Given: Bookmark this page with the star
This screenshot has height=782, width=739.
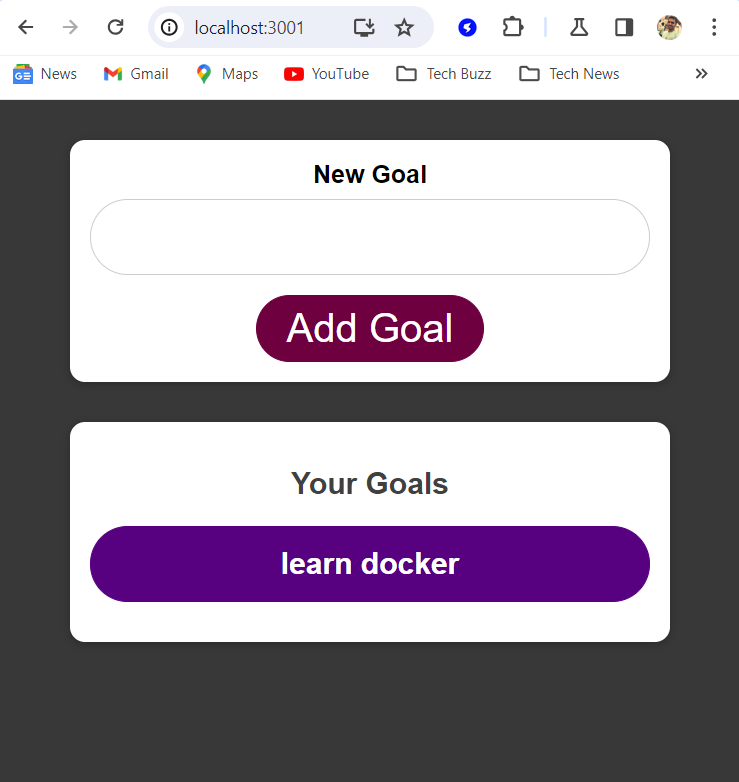Looking at the screenshot, I should 404,27.
